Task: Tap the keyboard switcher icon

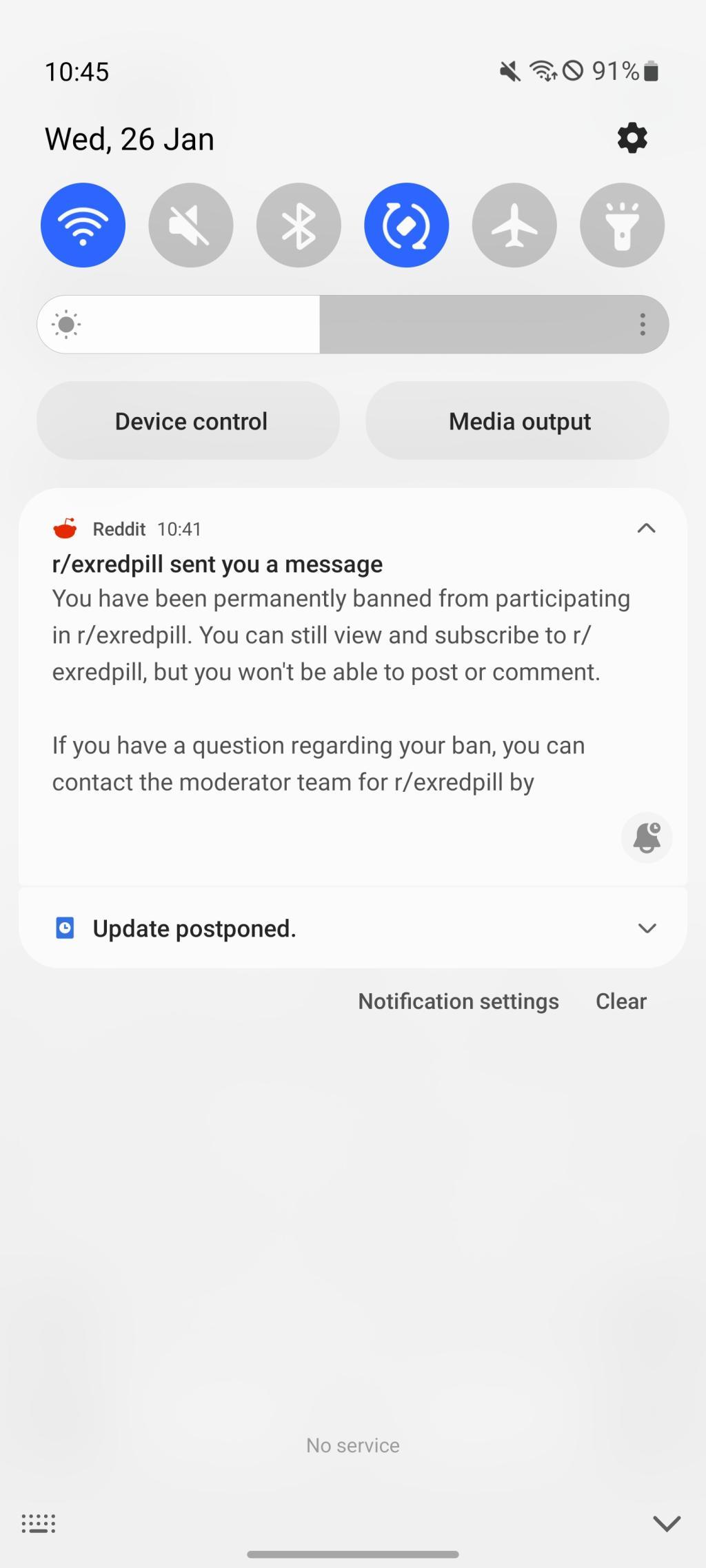Action: tap(39, 1523)
